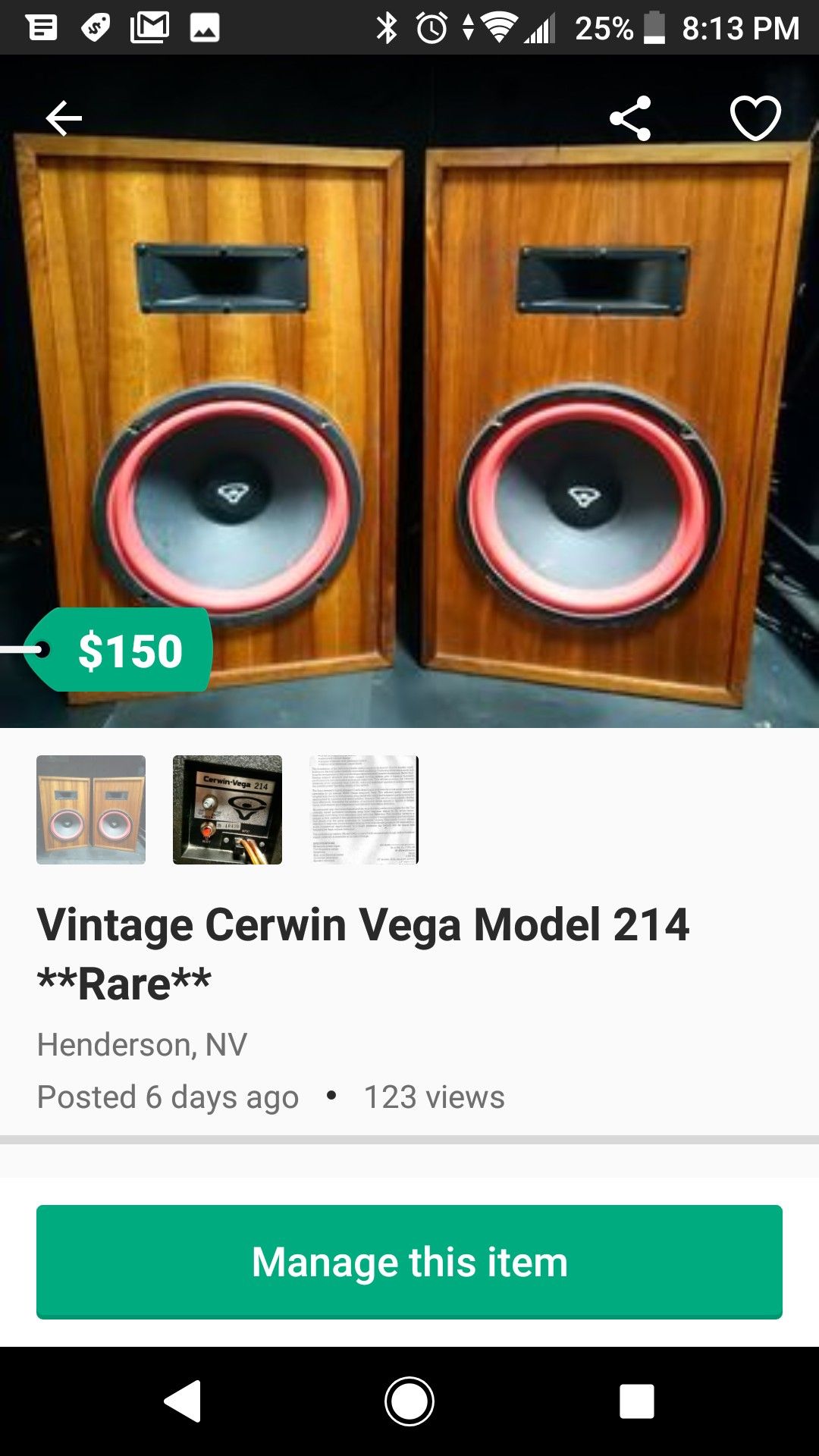The width and height of the screenshot is (819, 1456).
Task: Select the first thumbnail of both speakers
Action: [91, 810]
